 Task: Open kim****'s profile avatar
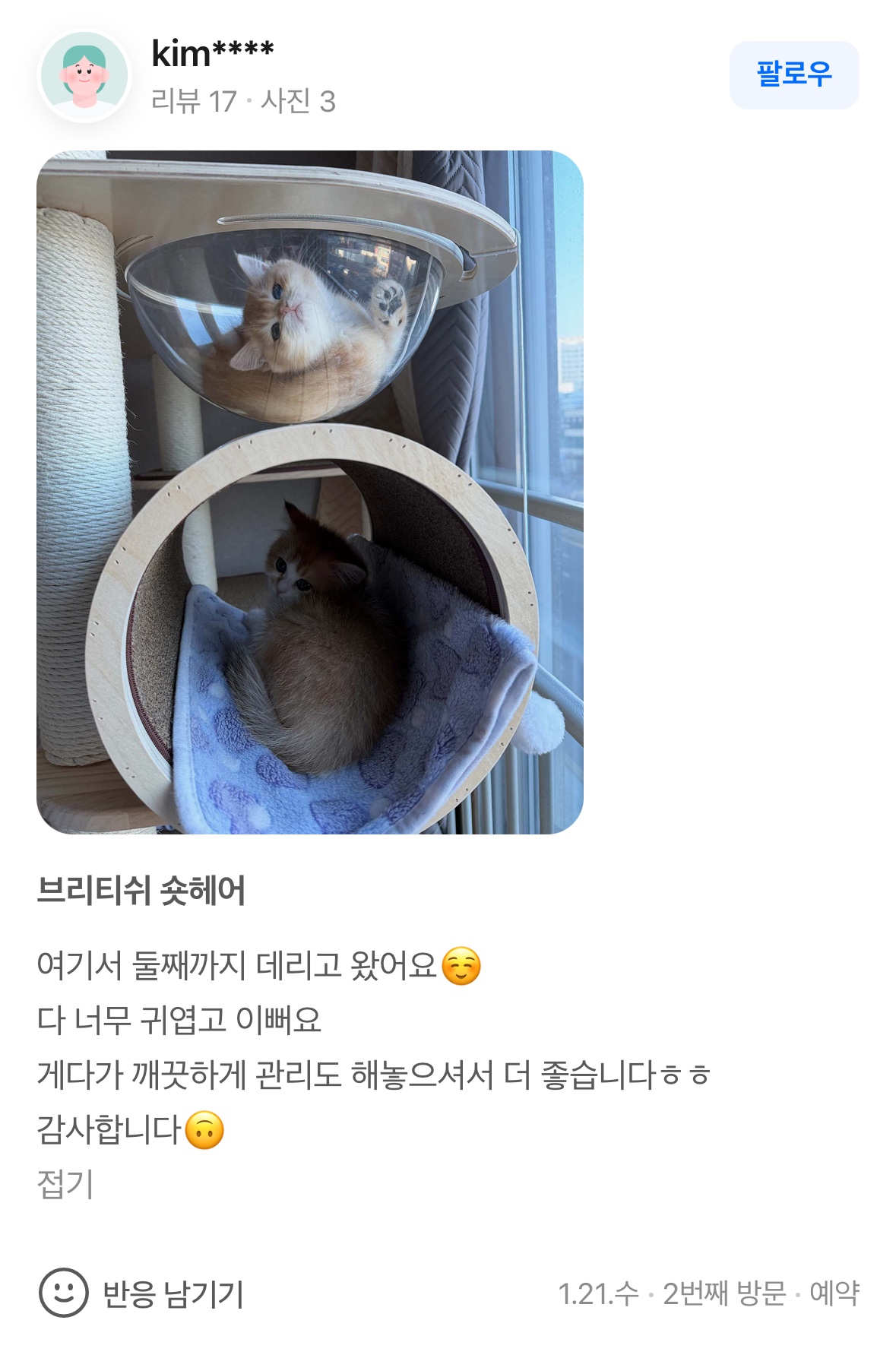(84, 75)
